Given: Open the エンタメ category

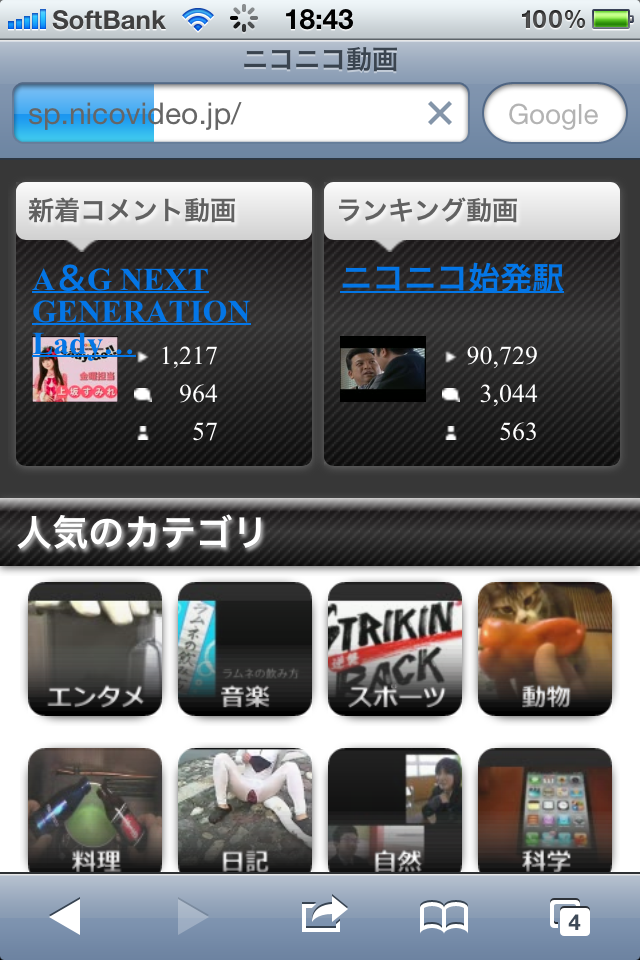Looking at the screenshot, I should tap(95, 649).
